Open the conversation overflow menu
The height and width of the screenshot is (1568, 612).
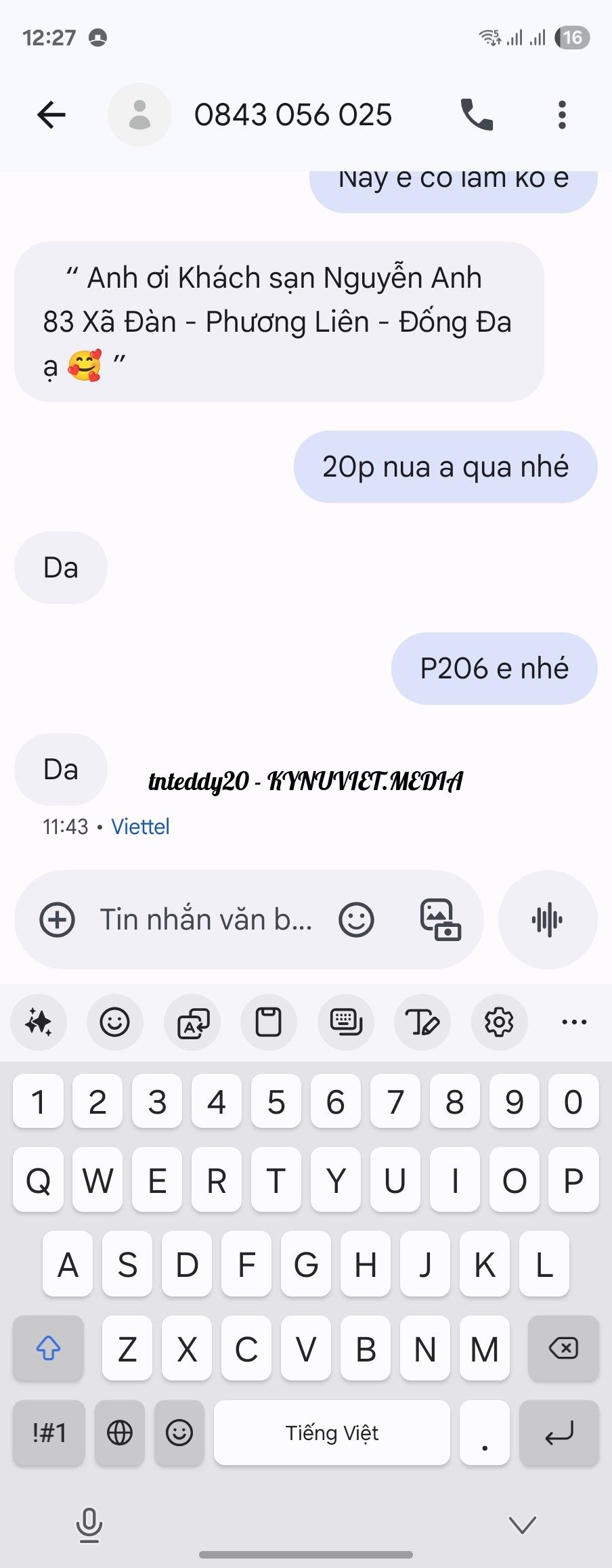561,114
